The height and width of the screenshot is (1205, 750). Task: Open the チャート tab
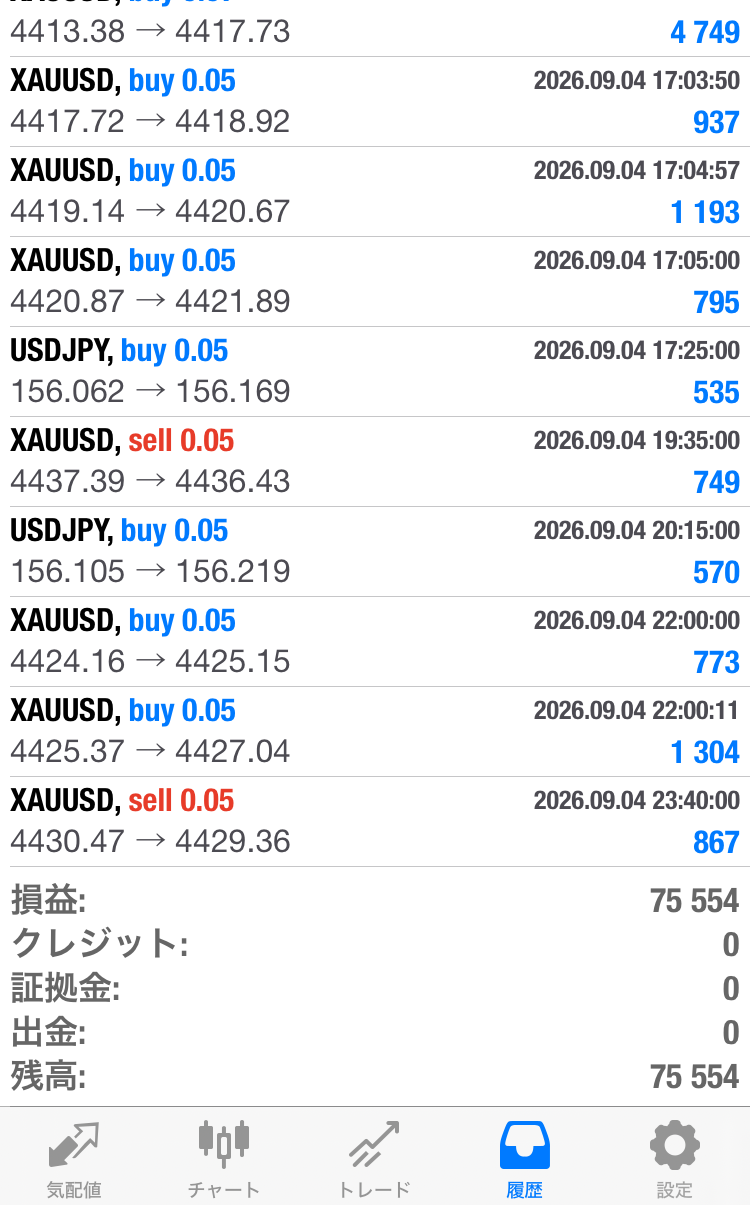[224, 1158]
